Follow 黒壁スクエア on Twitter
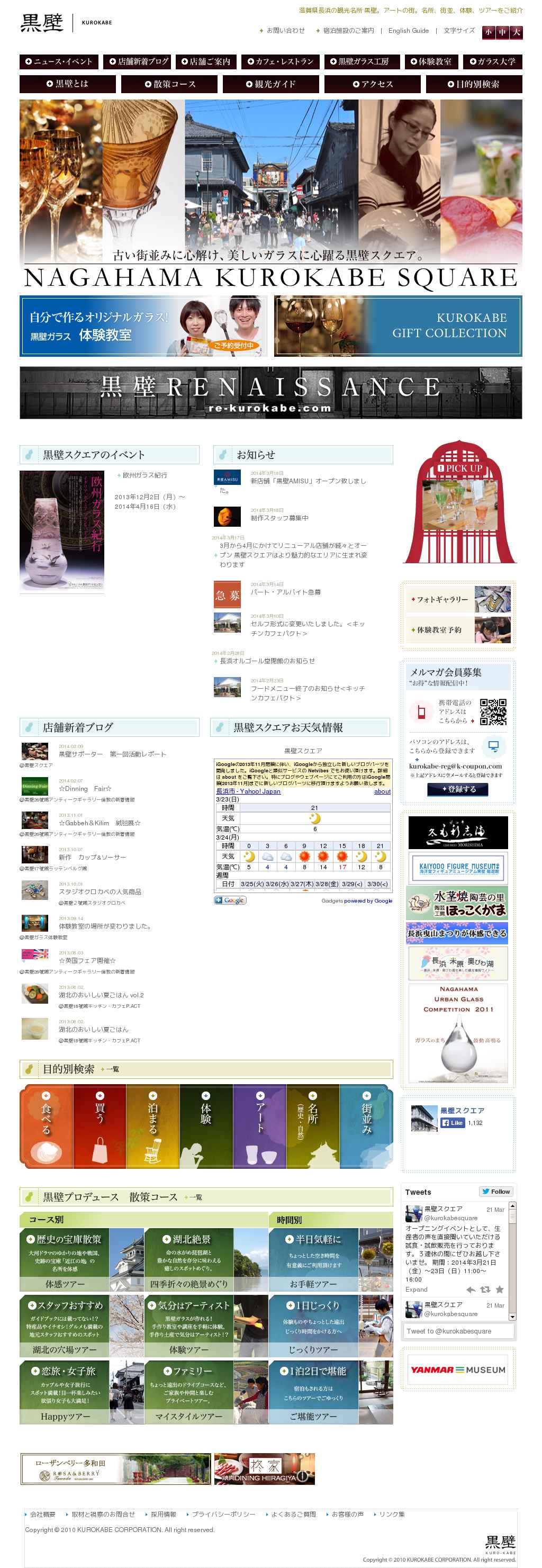This screenshot has height=1568, width=542. (x=496, y=1191)
